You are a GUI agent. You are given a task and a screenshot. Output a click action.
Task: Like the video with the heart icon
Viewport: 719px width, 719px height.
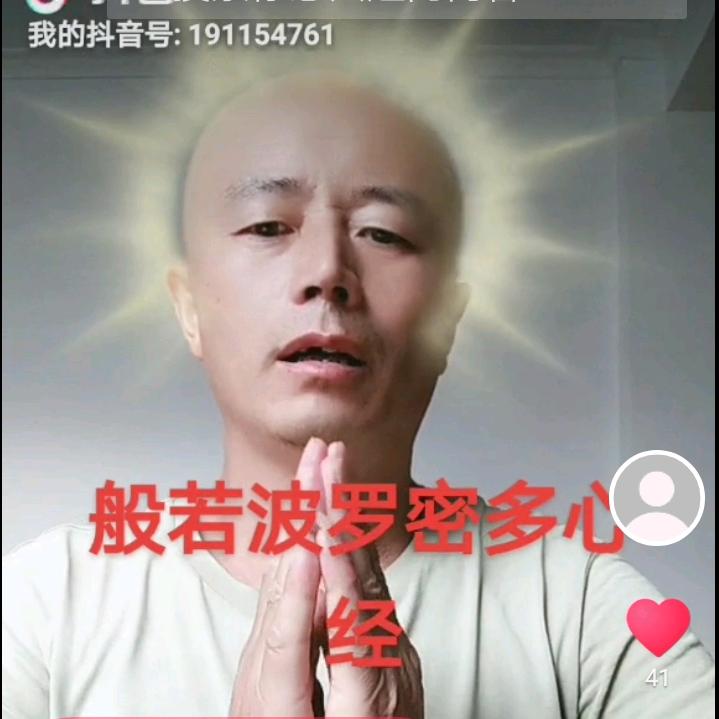coord(658,626)
